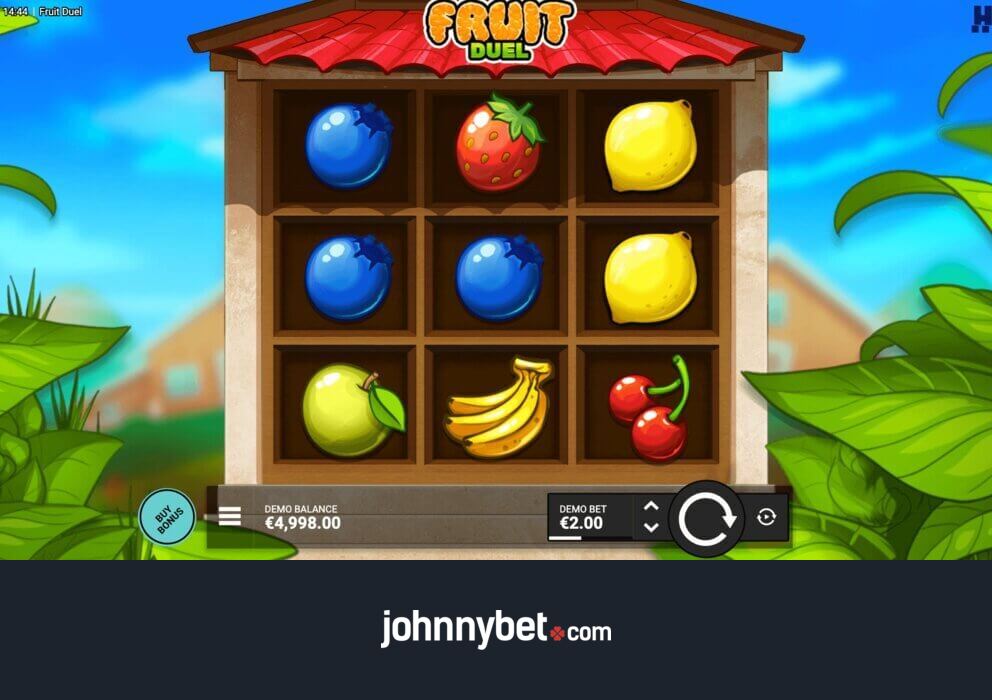992x700 pixels.
Task: Increase the demo bet amount
Action: pos(651,506)
